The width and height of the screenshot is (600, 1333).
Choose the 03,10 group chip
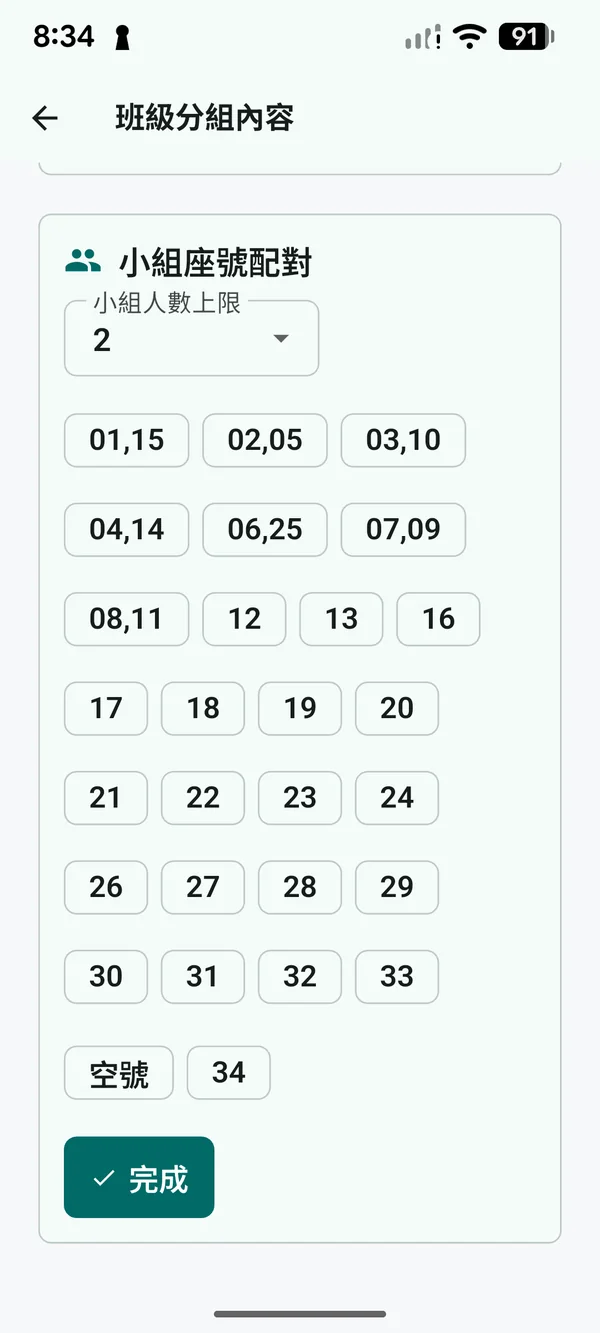403,440
